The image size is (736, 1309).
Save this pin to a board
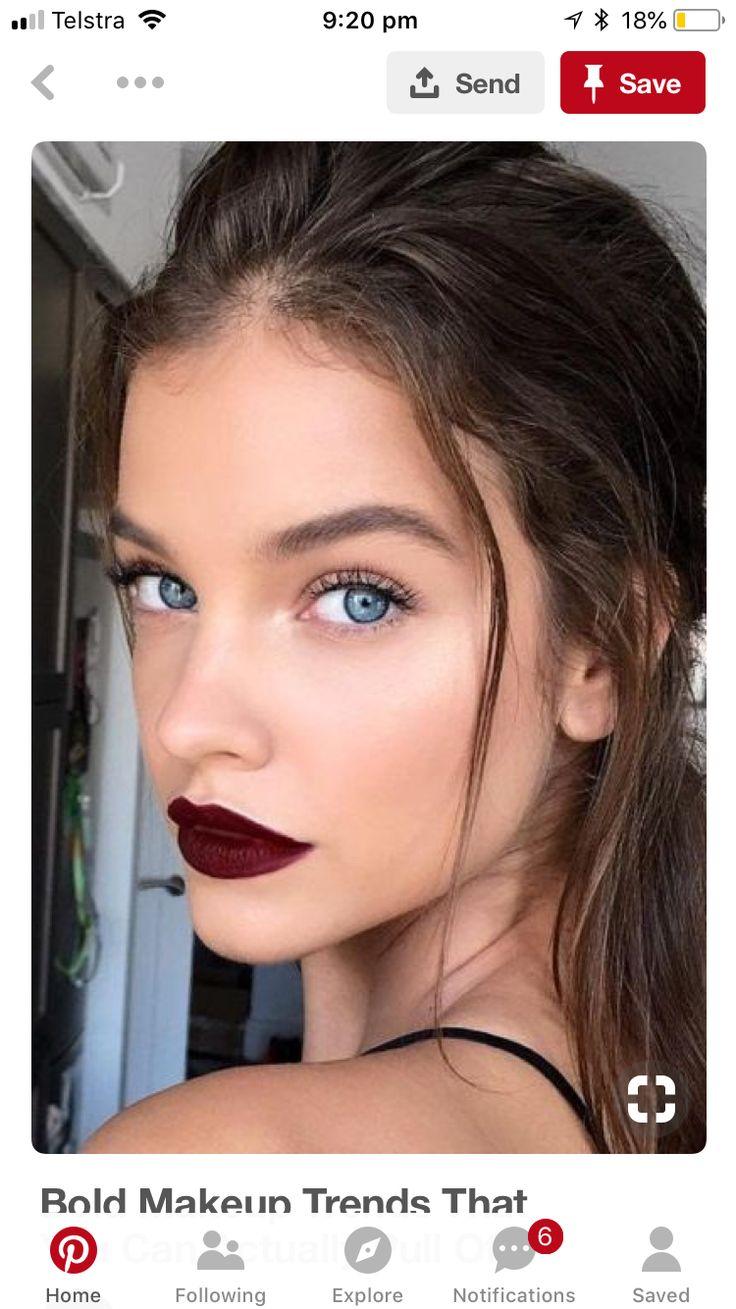point(632,83)
